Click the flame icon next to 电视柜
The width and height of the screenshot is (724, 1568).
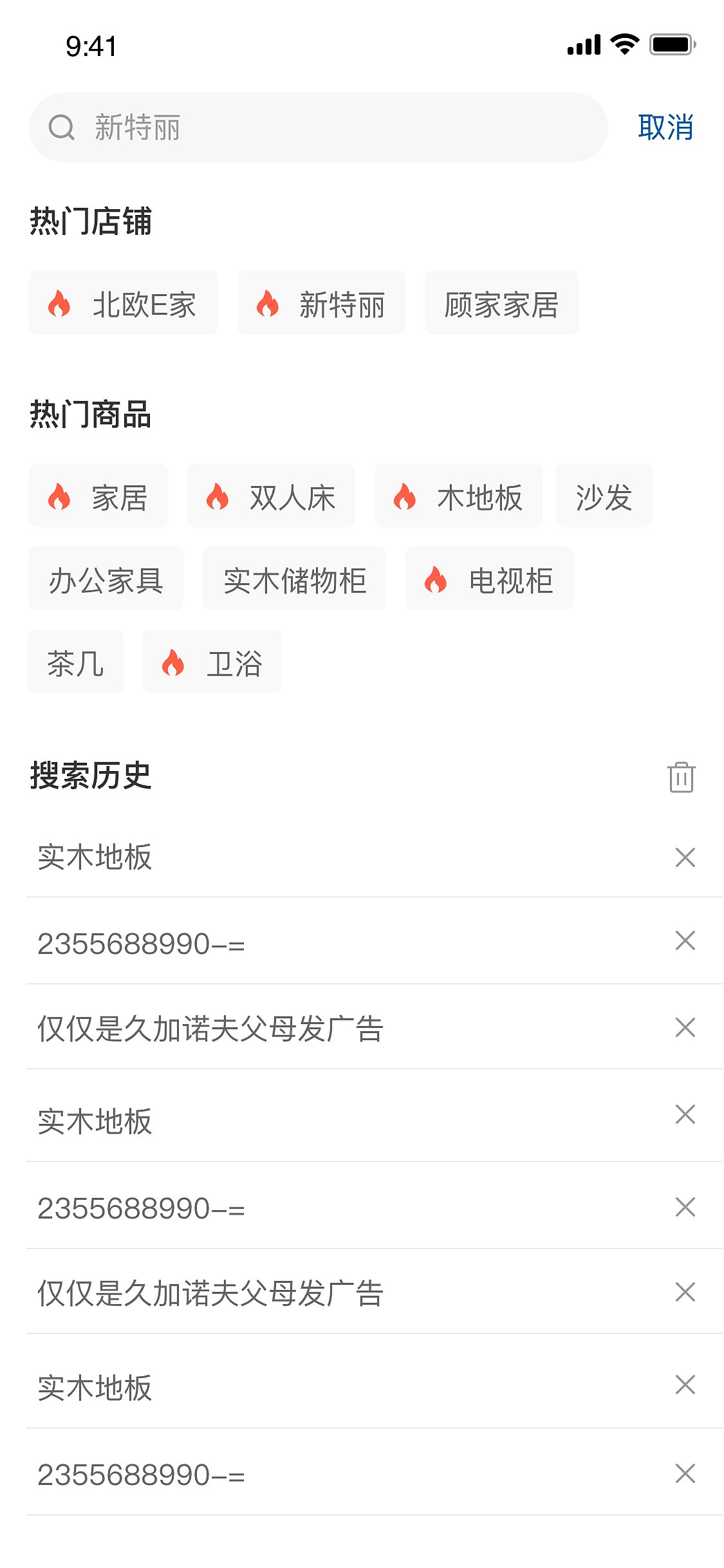pyautogui.click(x=436, y=579)
